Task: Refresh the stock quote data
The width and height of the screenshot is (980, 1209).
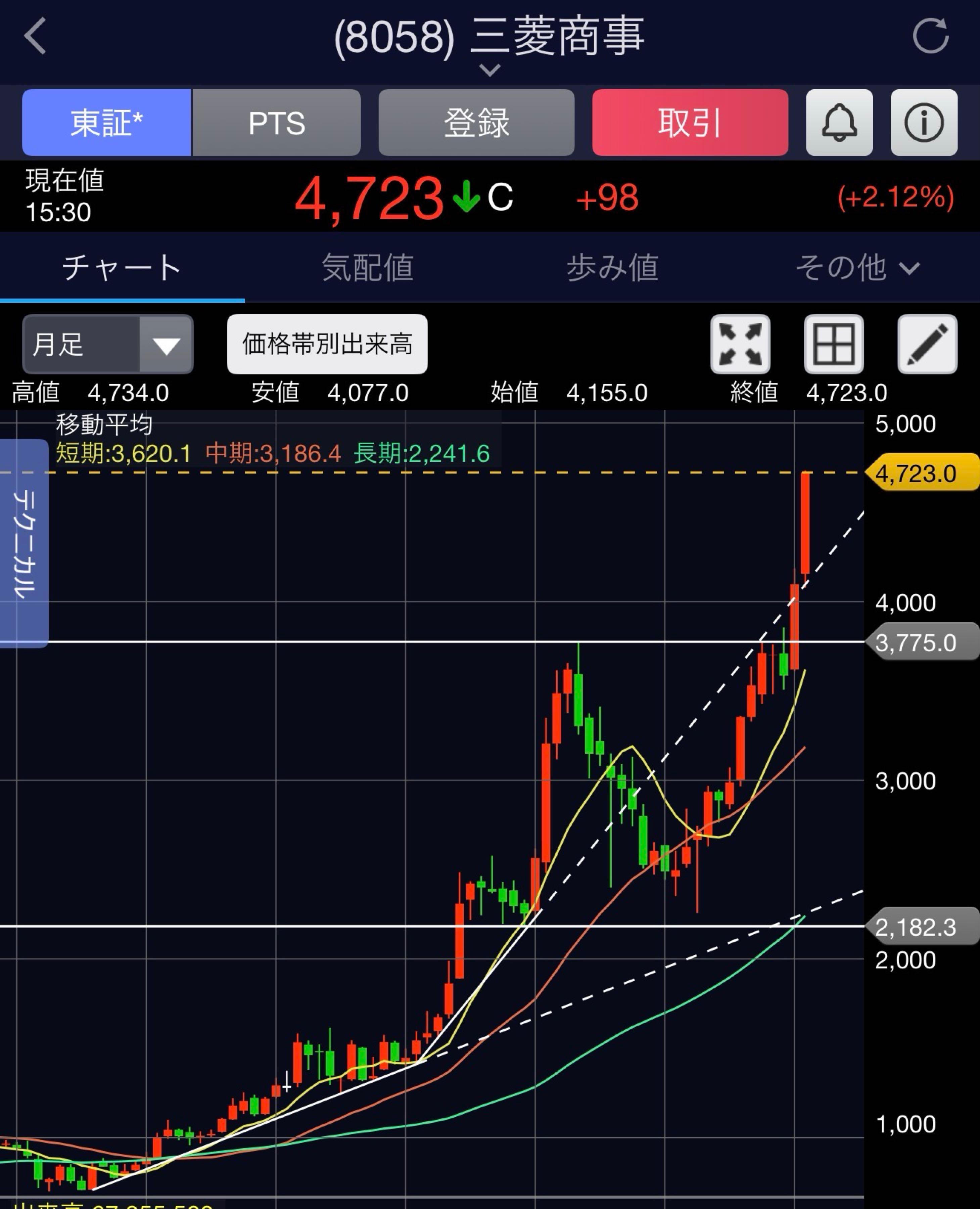Action: [930, 36]
